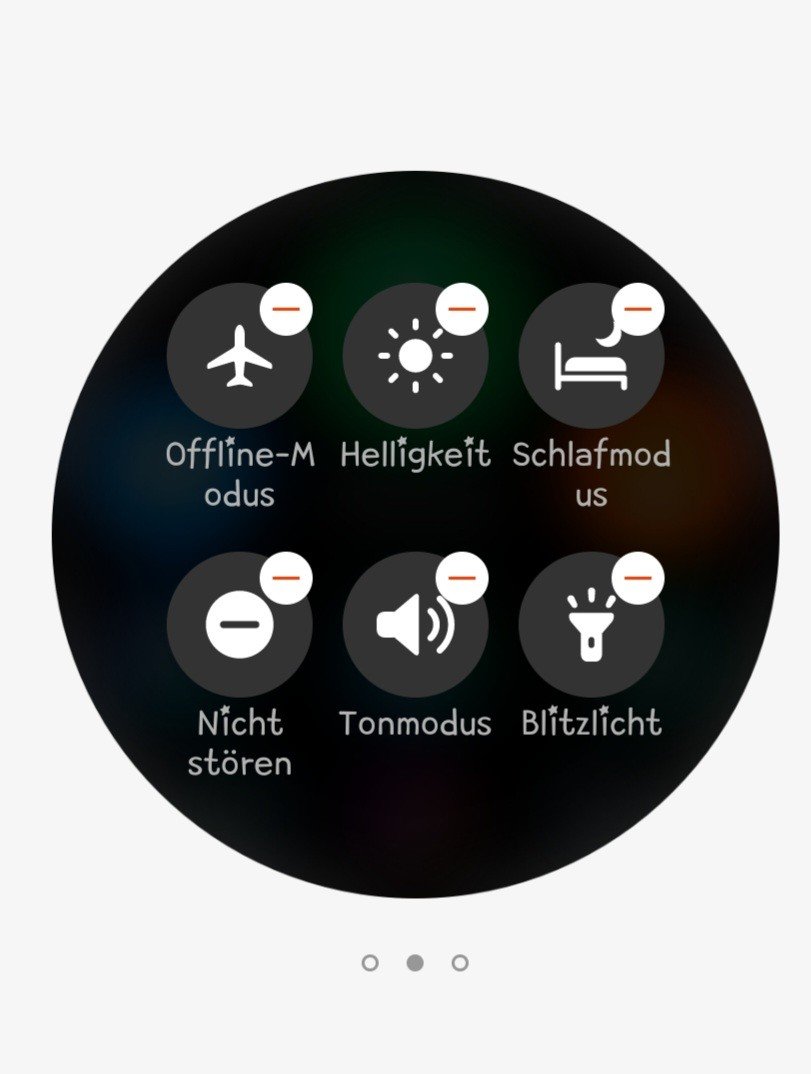
Task: Remove the Helligkeit tile with minus badge
Action: point(462,308)
